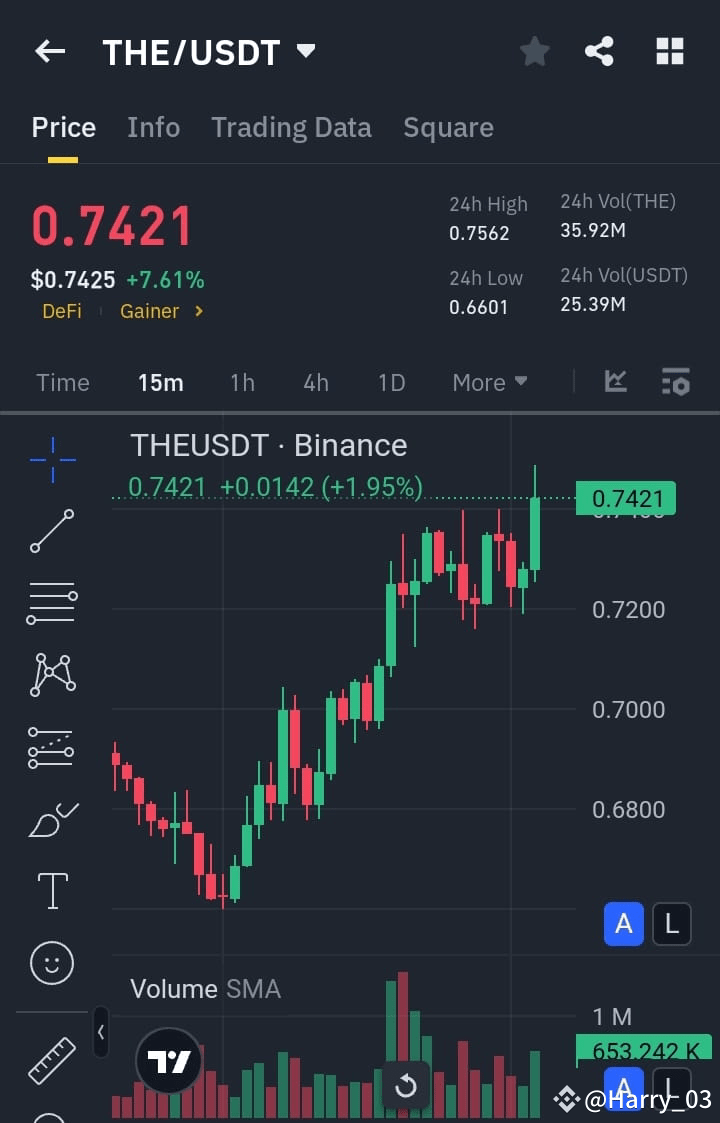Select the text annotation tool
This screenshot has width=720, height=1123.
pyautogui.click(x=51, y=889)
